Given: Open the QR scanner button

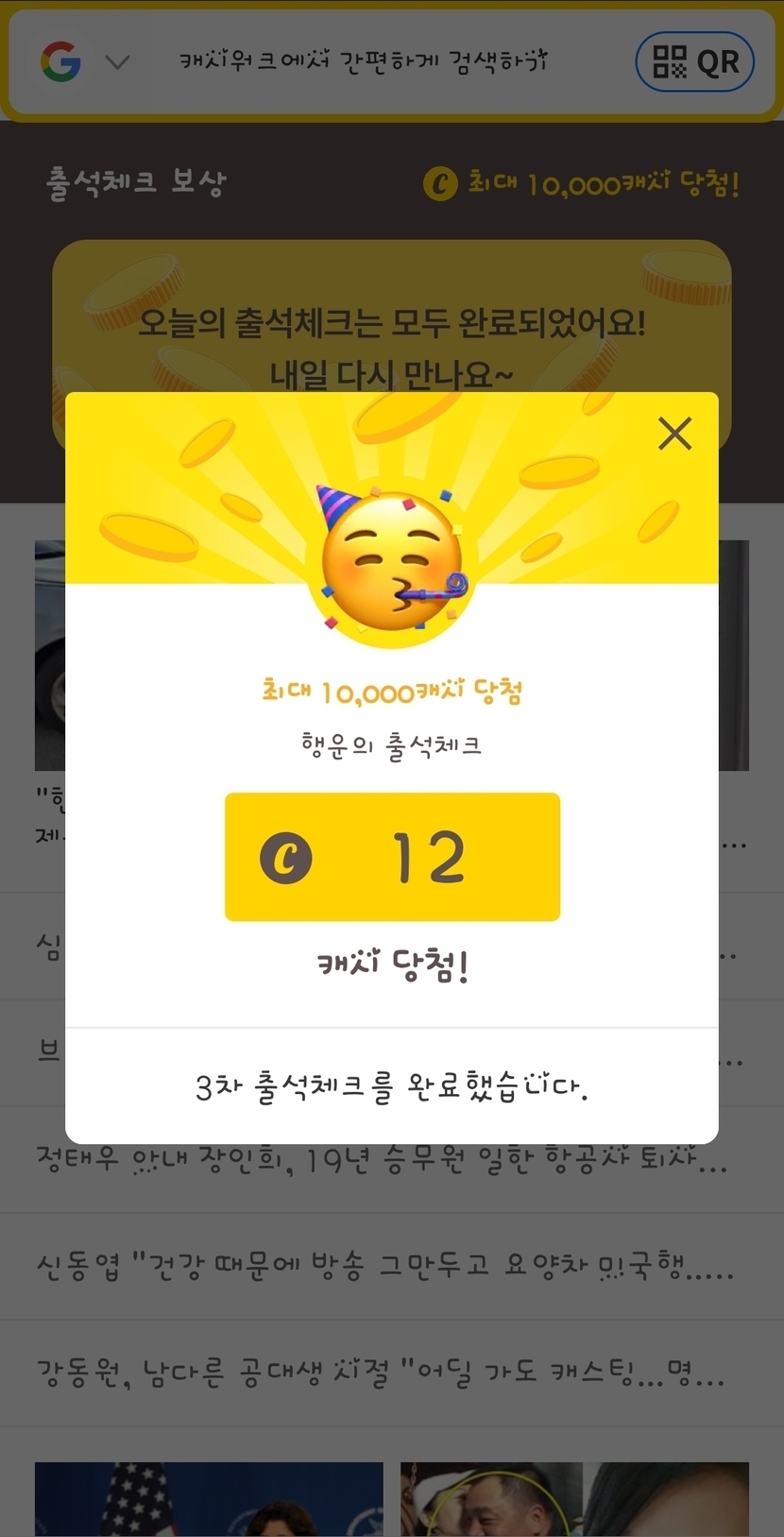Looking at the screenshot, I should click(695, 62).
